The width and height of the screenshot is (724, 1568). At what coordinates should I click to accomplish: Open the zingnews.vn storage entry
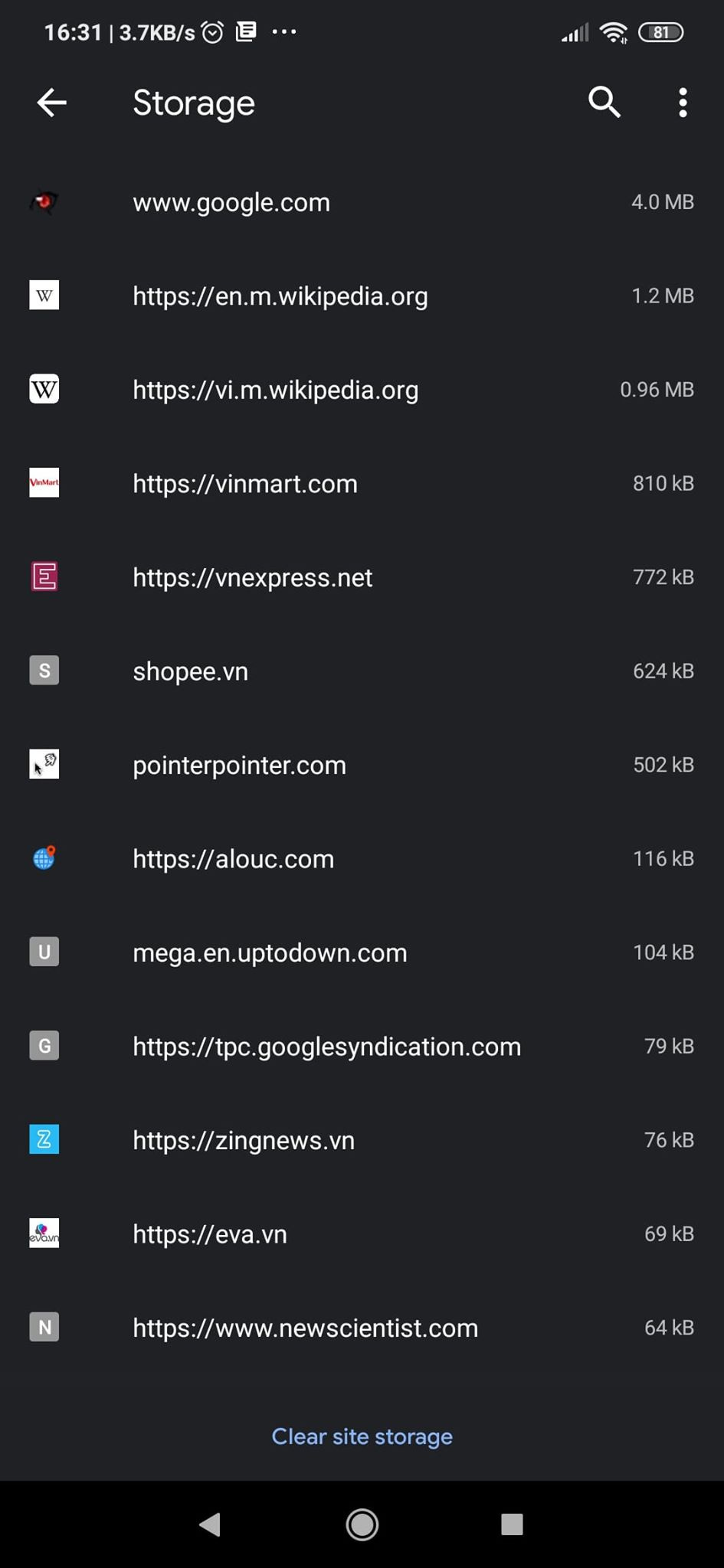pyautogui.click(x=362, y=1140)
